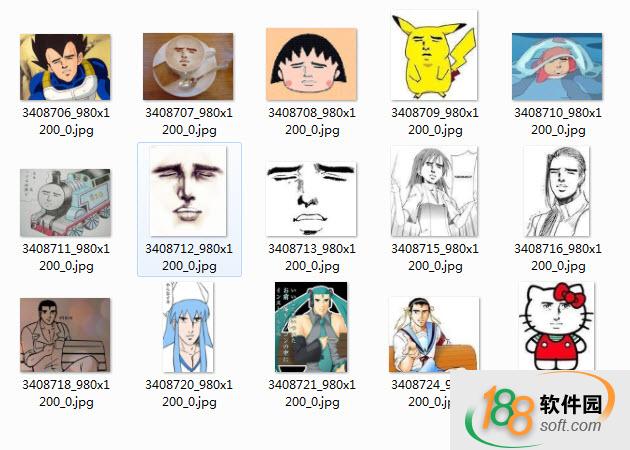The image size is (630, 450).
Task: Select file 3408716_980x1200_0.jpg
Action: click(557, 192)
